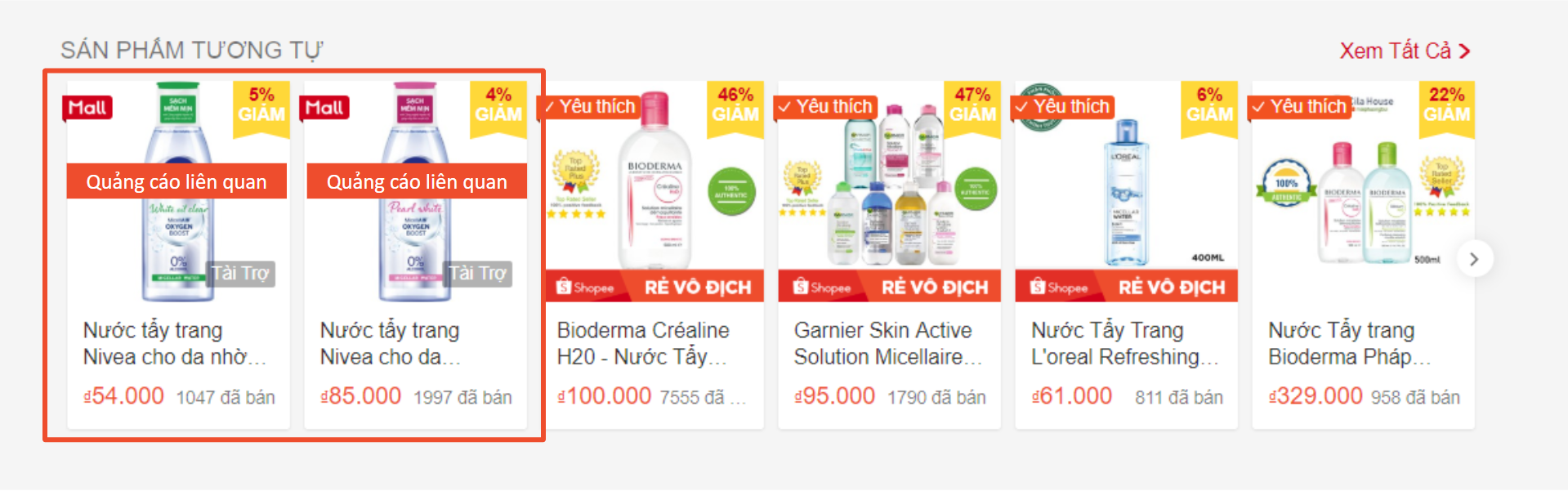Open Nivea product priced 54.000
This screenshot has width=1568, height=491.
(x=178, y=343)
